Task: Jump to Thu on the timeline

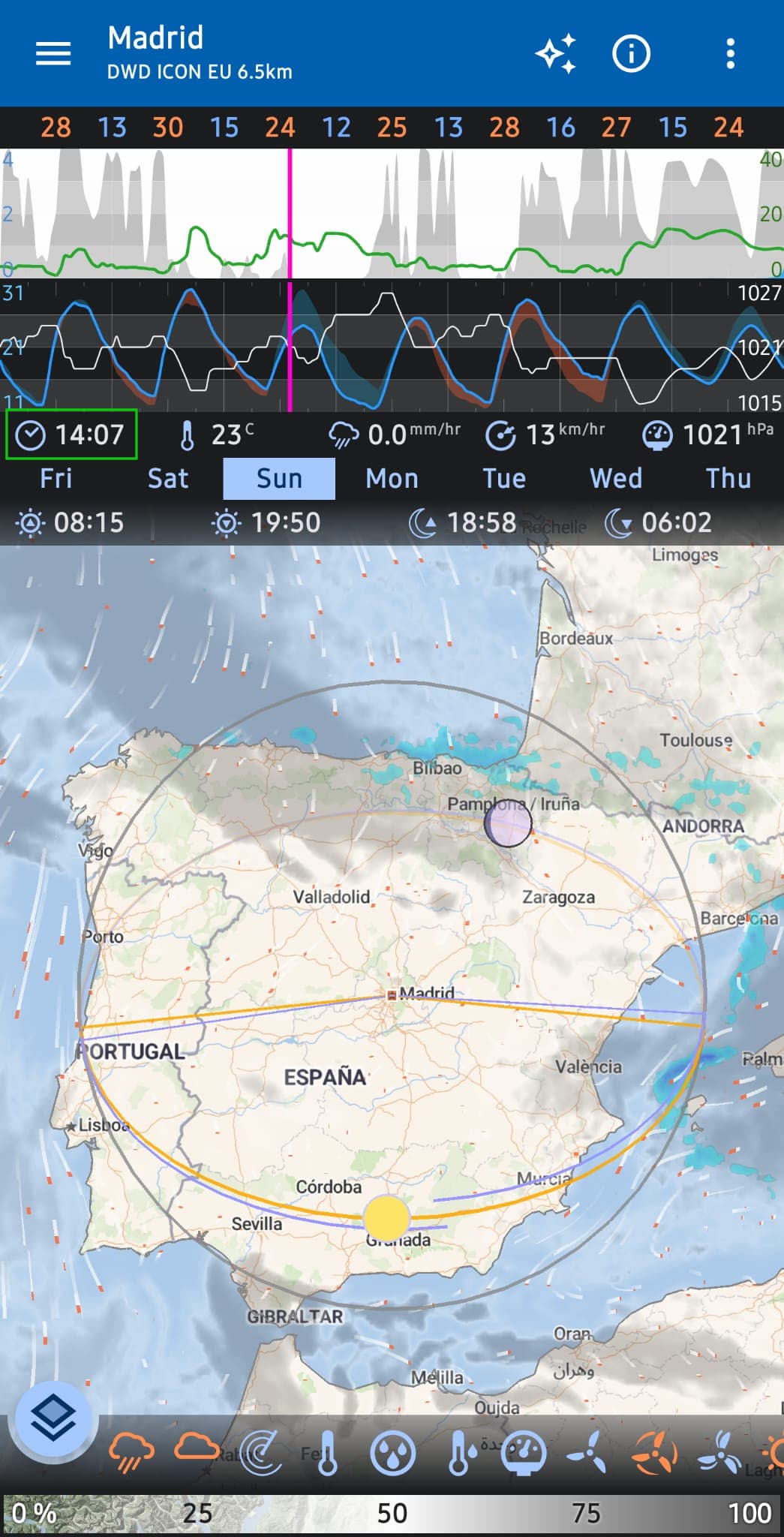Action: (728, 479)
